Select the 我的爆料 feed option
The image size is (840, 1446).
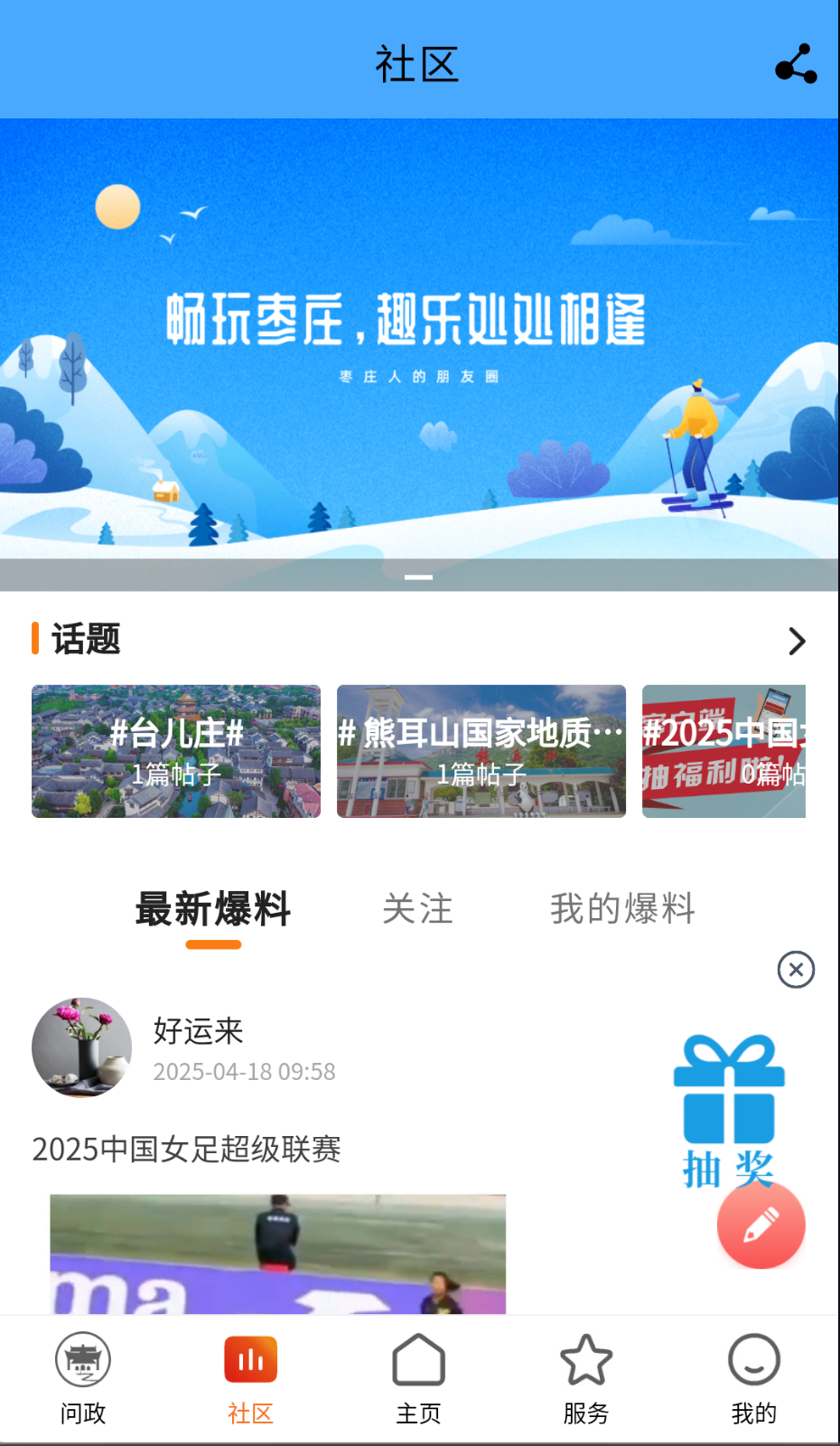pyautogui.click(x=623, y=909)
